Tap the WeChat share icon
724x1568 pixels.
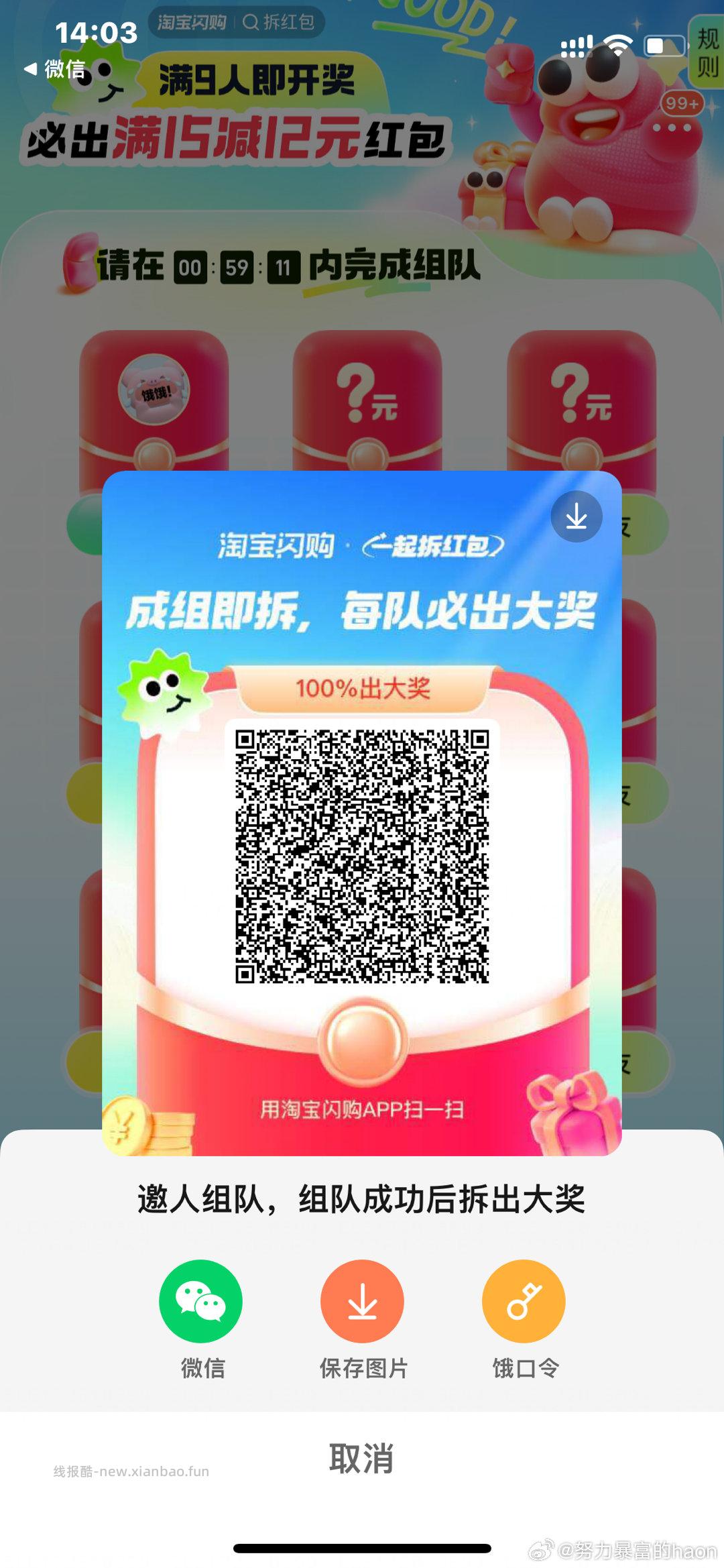200,1300
